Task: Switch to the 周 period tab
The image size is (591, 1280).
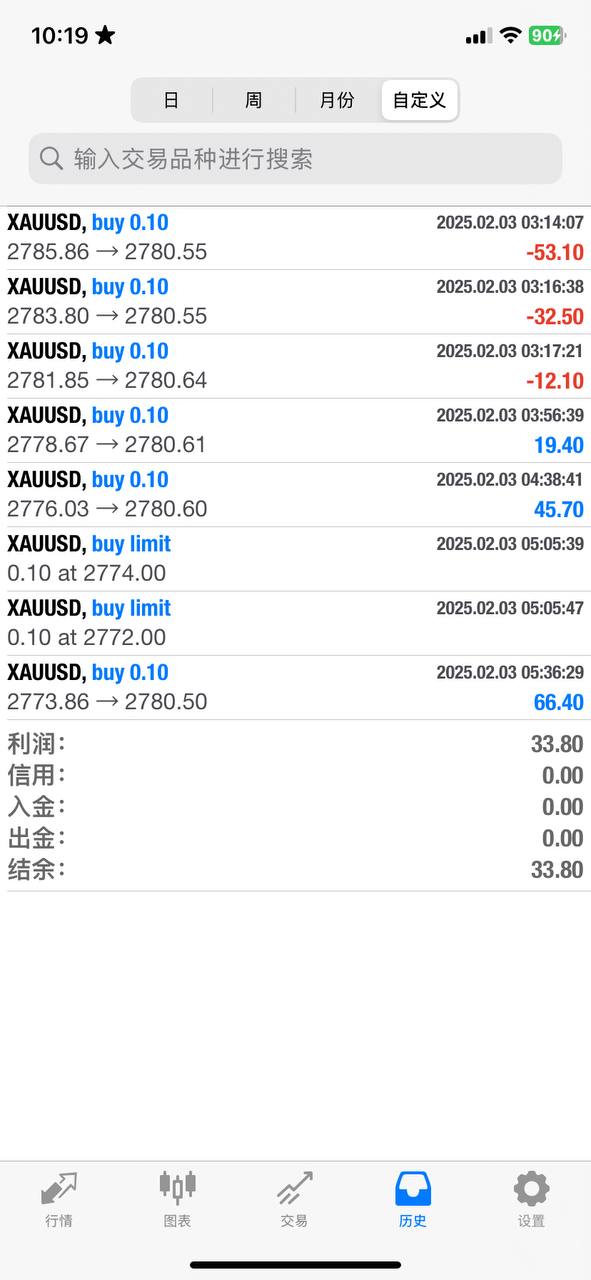Action: click(x=254, y=100)
